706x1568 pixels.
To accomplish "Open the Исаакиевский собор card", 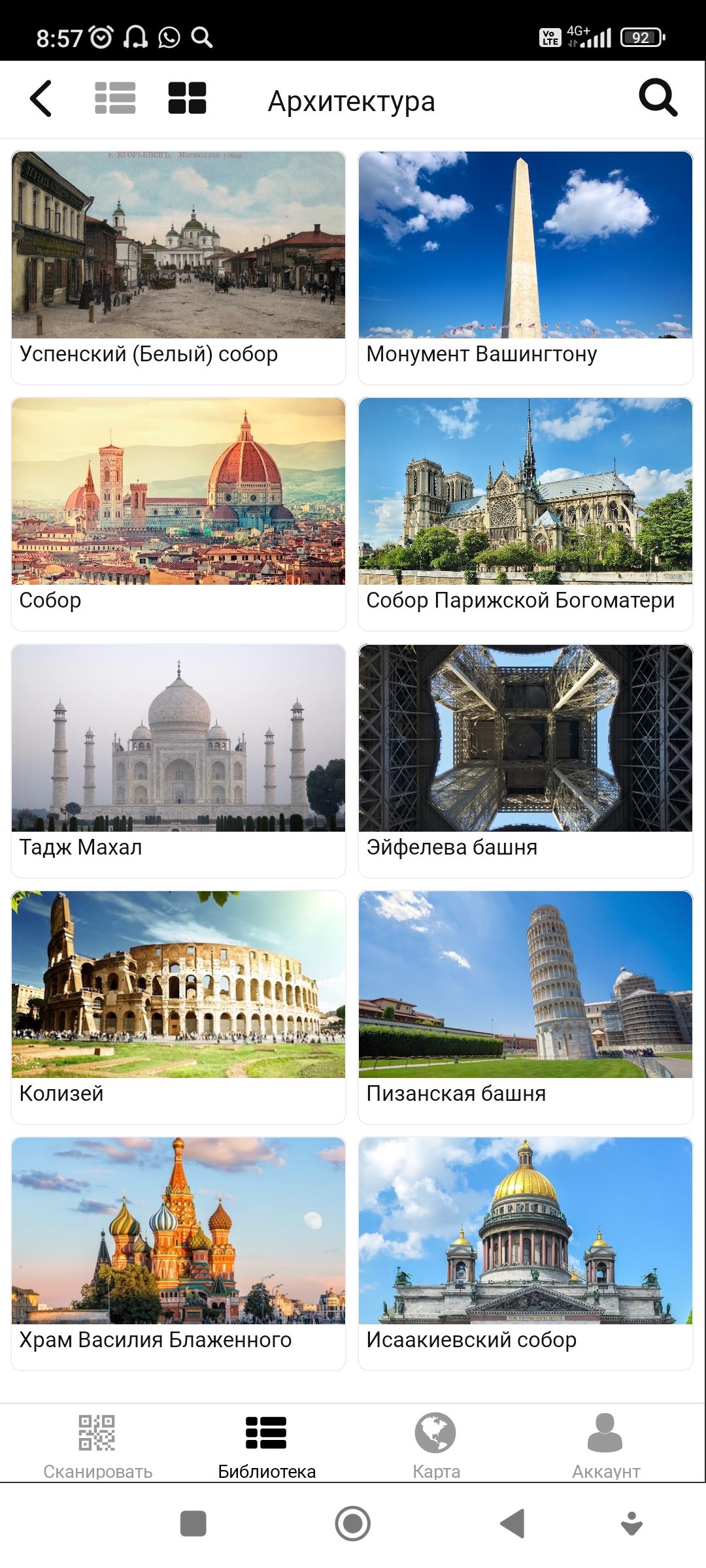I will [x=526, y=1252].
